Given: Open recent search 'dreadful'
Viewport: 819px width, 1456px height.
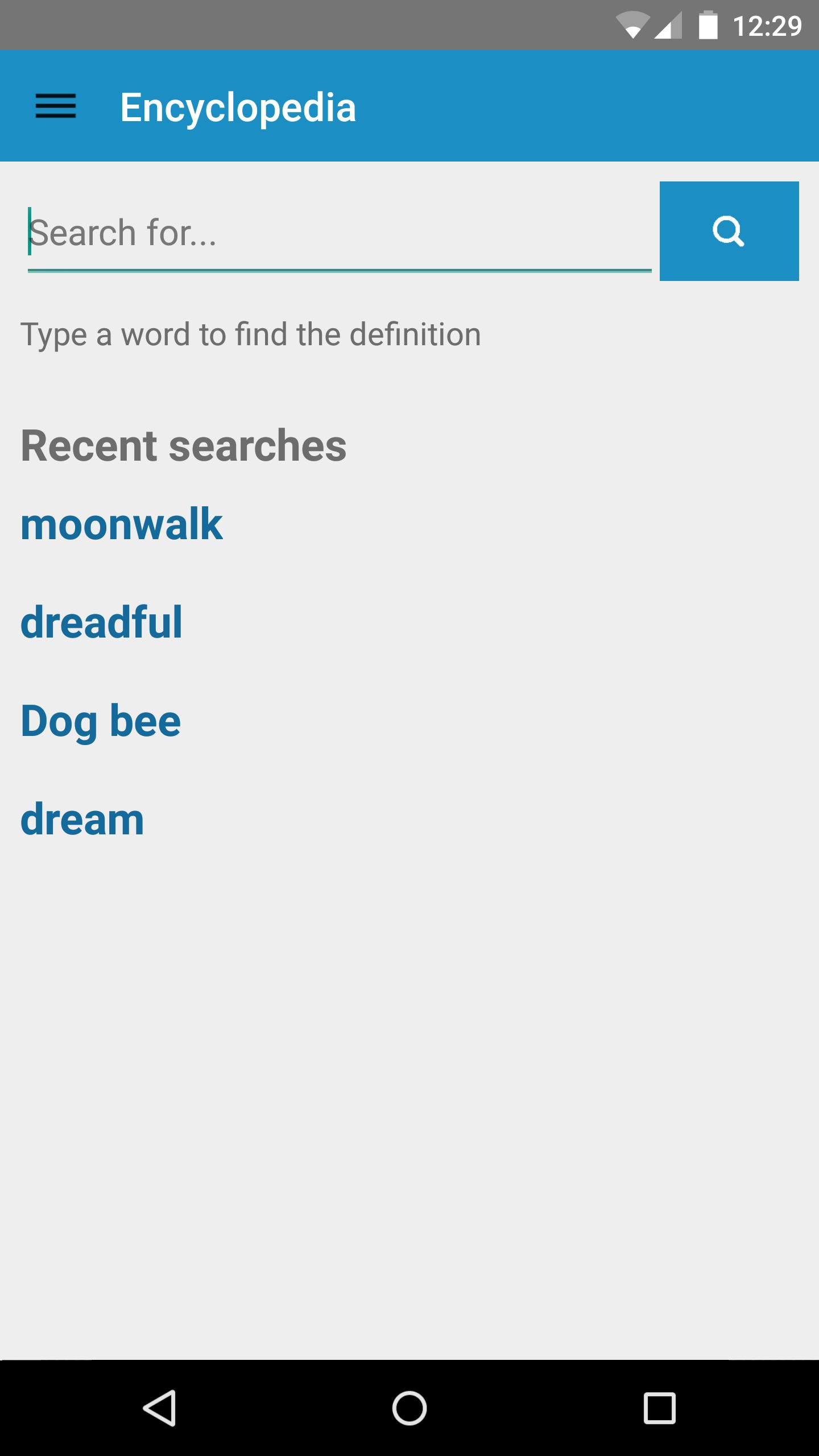Looking at the screenshot, I should [102, 623].
